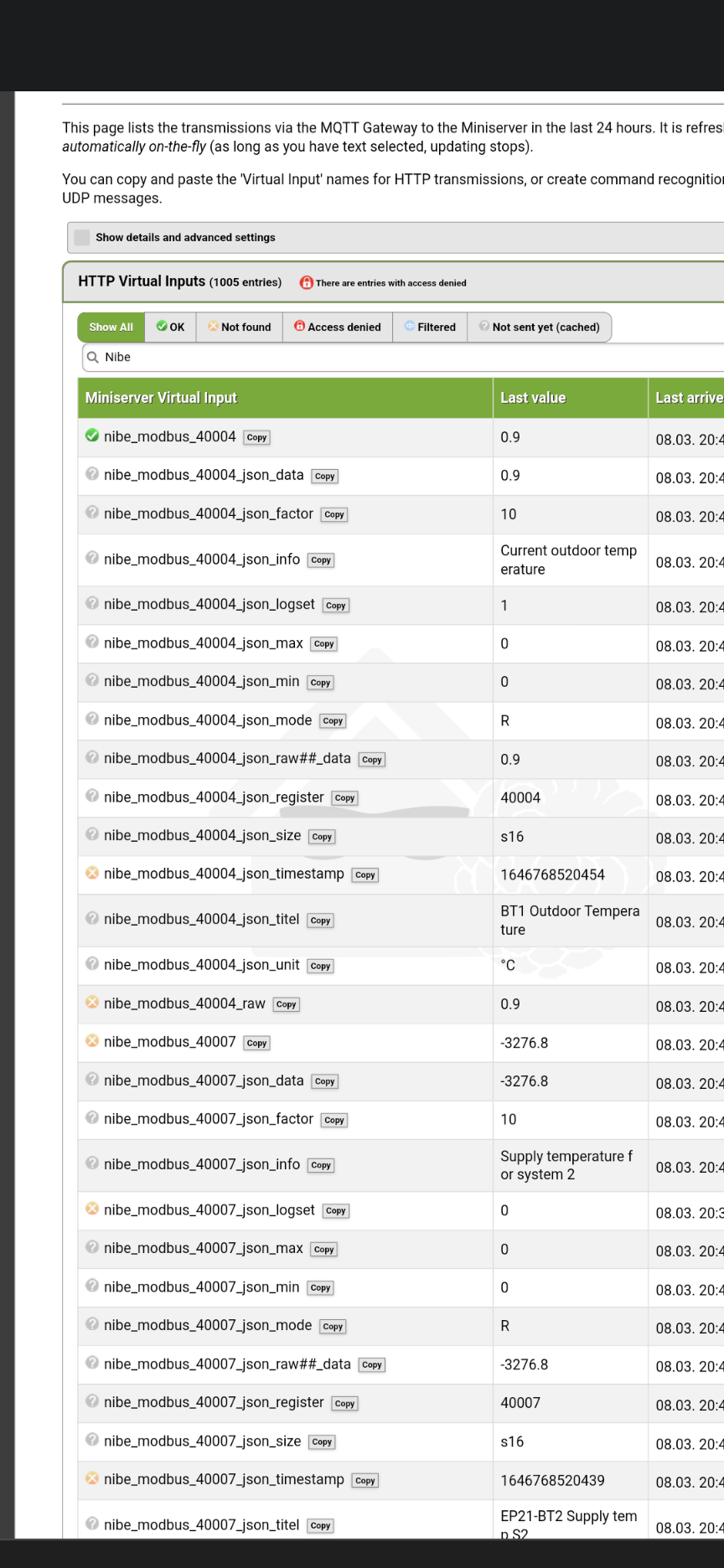The image size is (724, 1568).
Task: Copy nibe_modbus_40004_raw input name
Action: (x=287, y=1005)
